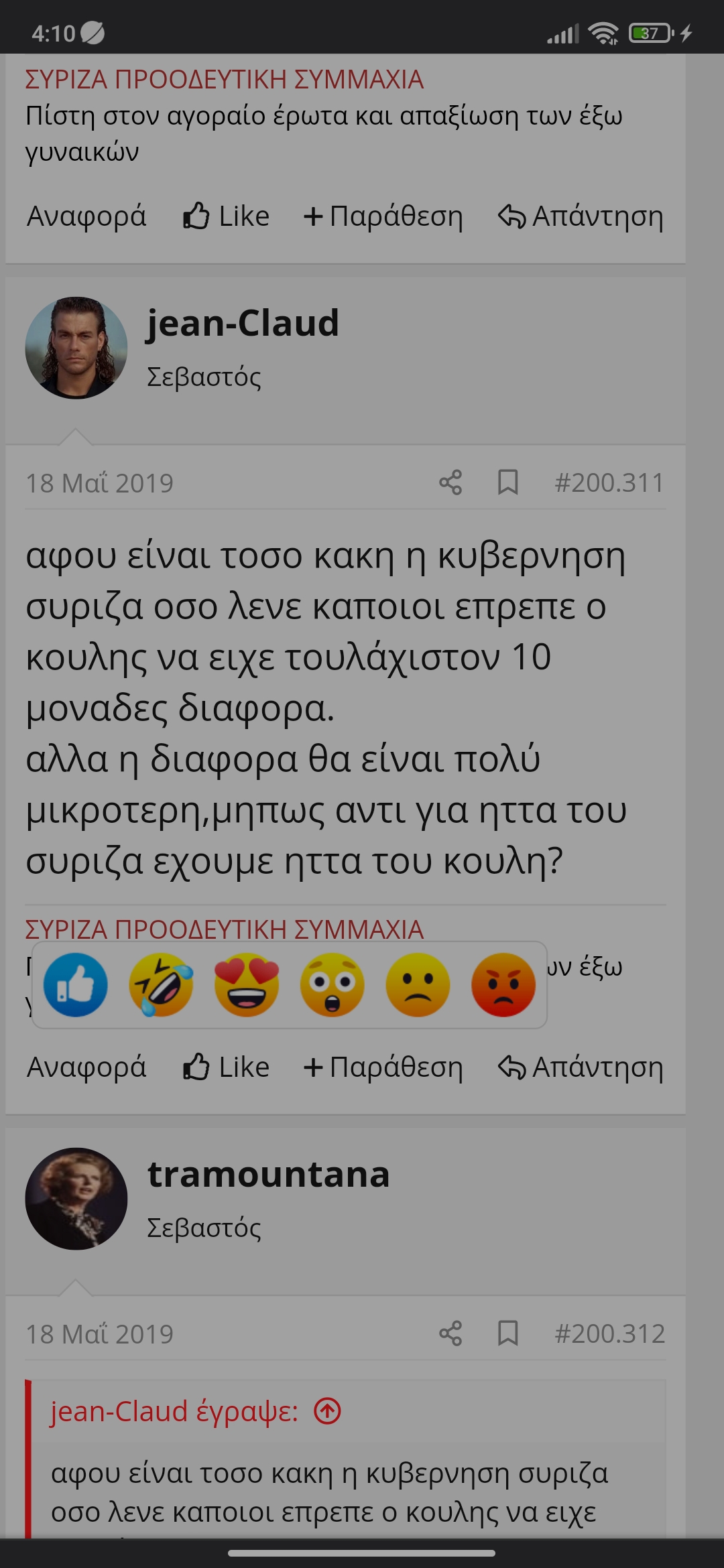The image size is (724, 1568).
Task: Tap Like under jean-Claud's post
Action: [x=227, y=1067]
